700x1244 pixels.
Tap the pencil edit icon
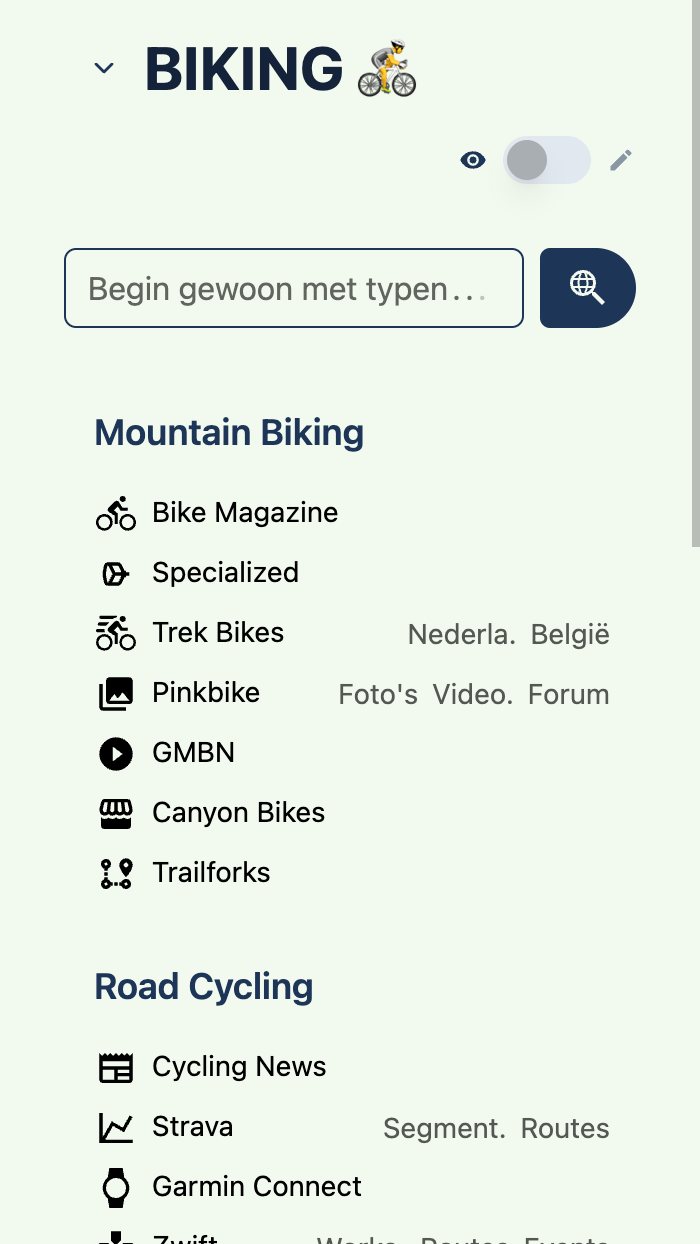pyautogui.click(x=621, y=160)
